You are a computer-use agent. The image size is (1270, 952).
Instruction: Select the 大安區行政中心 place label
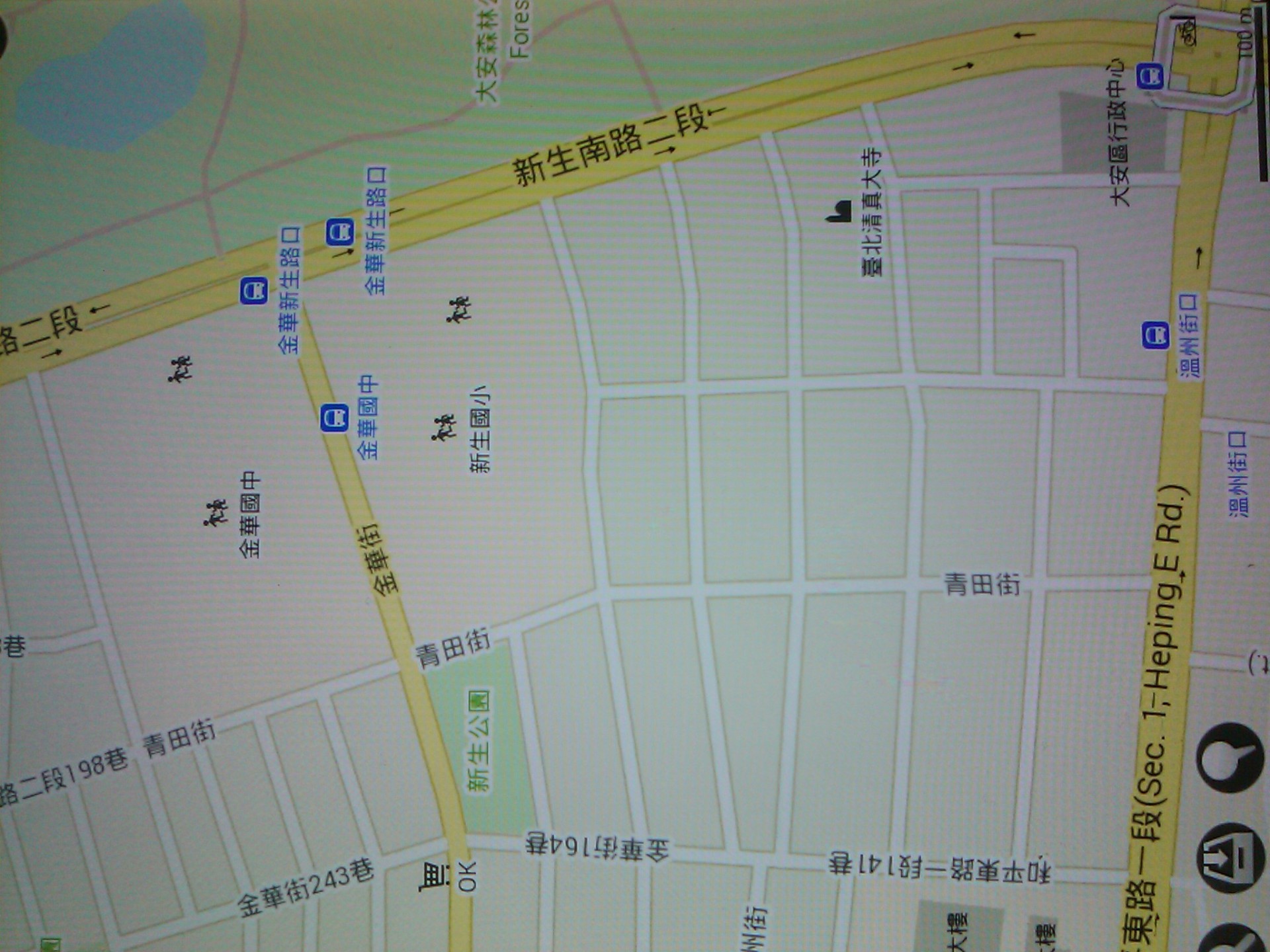pos(1119,132)
